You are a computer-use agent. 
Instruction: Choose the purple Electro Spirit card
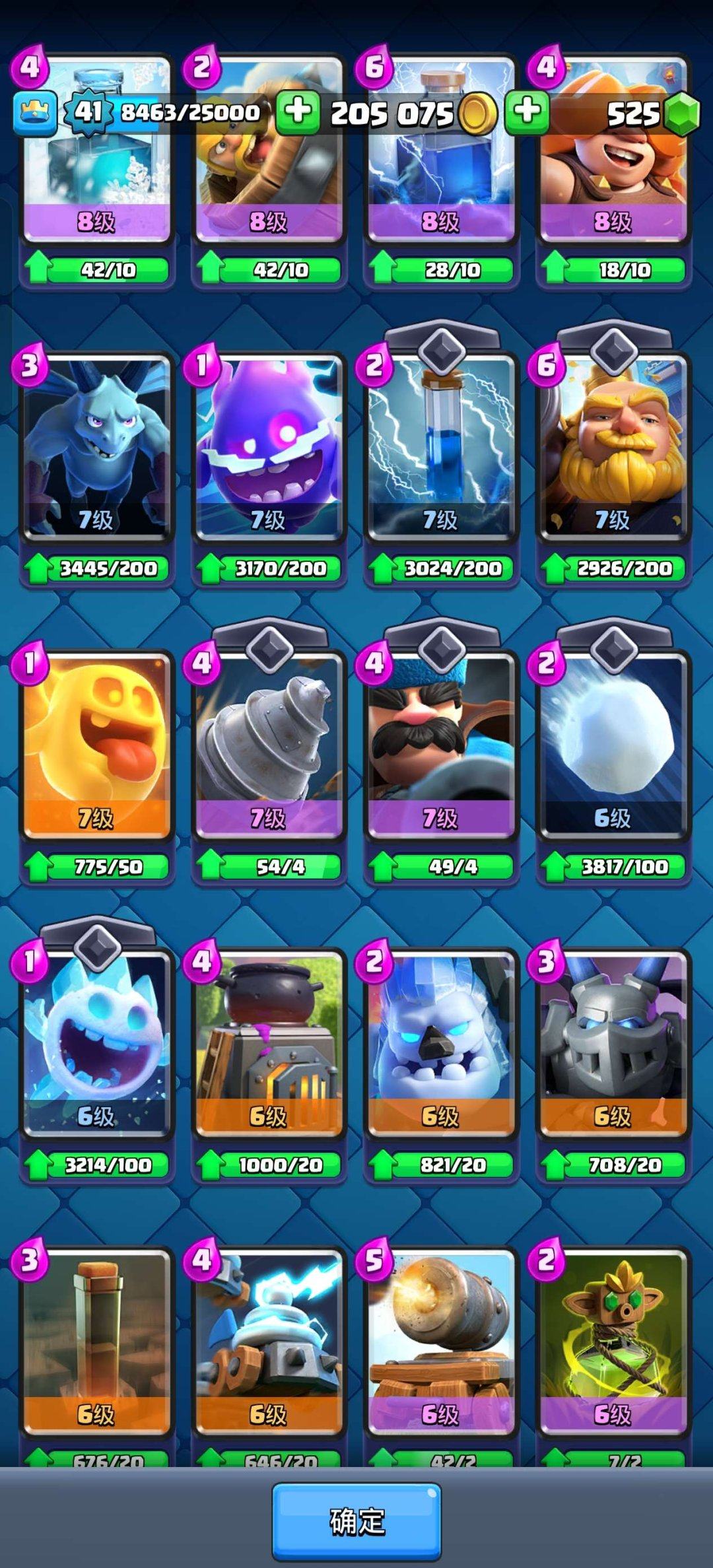tap(269, 449)
